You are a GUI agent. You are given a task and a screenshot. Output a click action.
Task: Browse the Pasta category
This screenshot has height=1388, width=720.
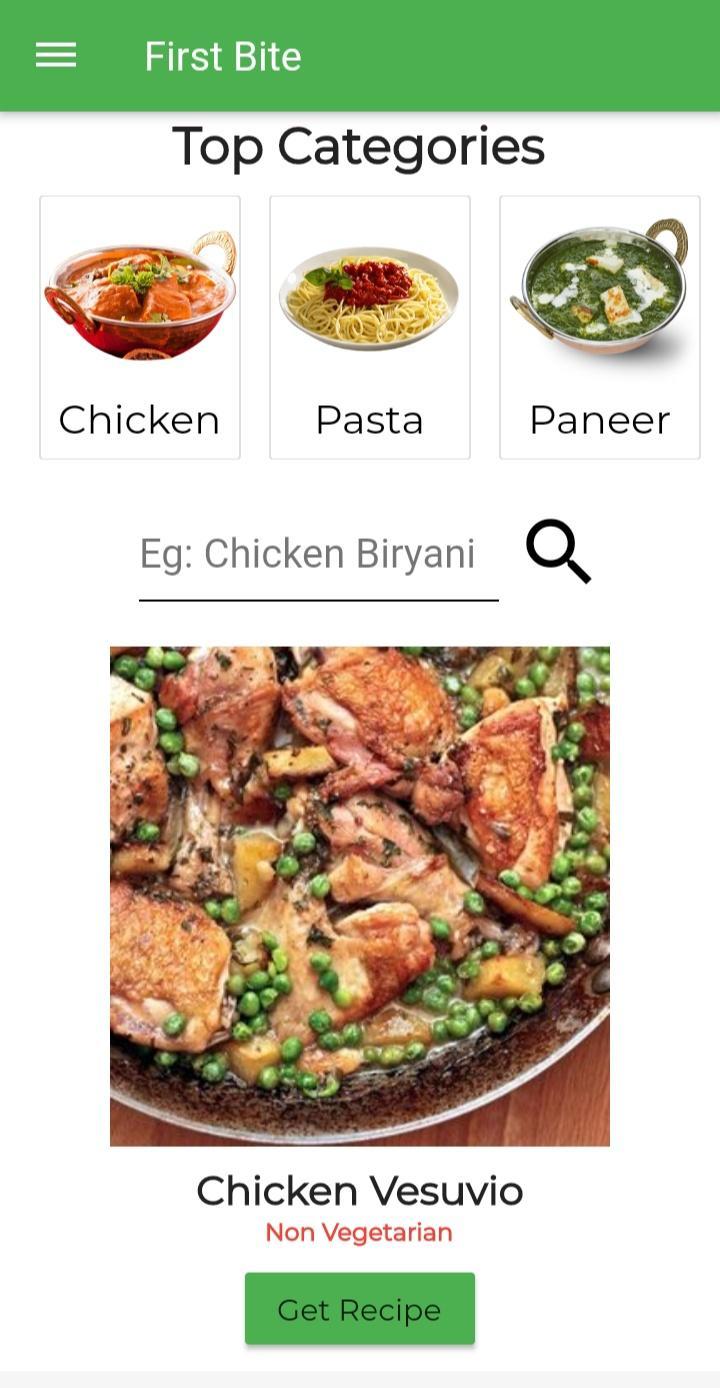pyautogui.click(x=370, y=327)
